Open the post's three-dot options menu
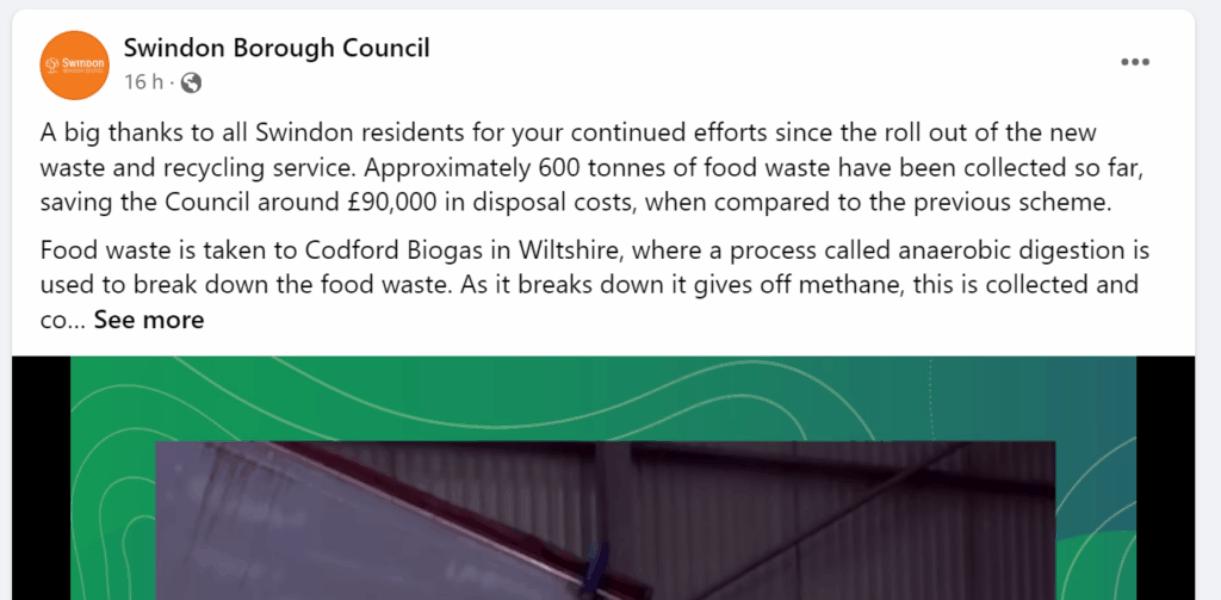The height and width of the screenshot is (600, 1221). [x=1134, y=62]
